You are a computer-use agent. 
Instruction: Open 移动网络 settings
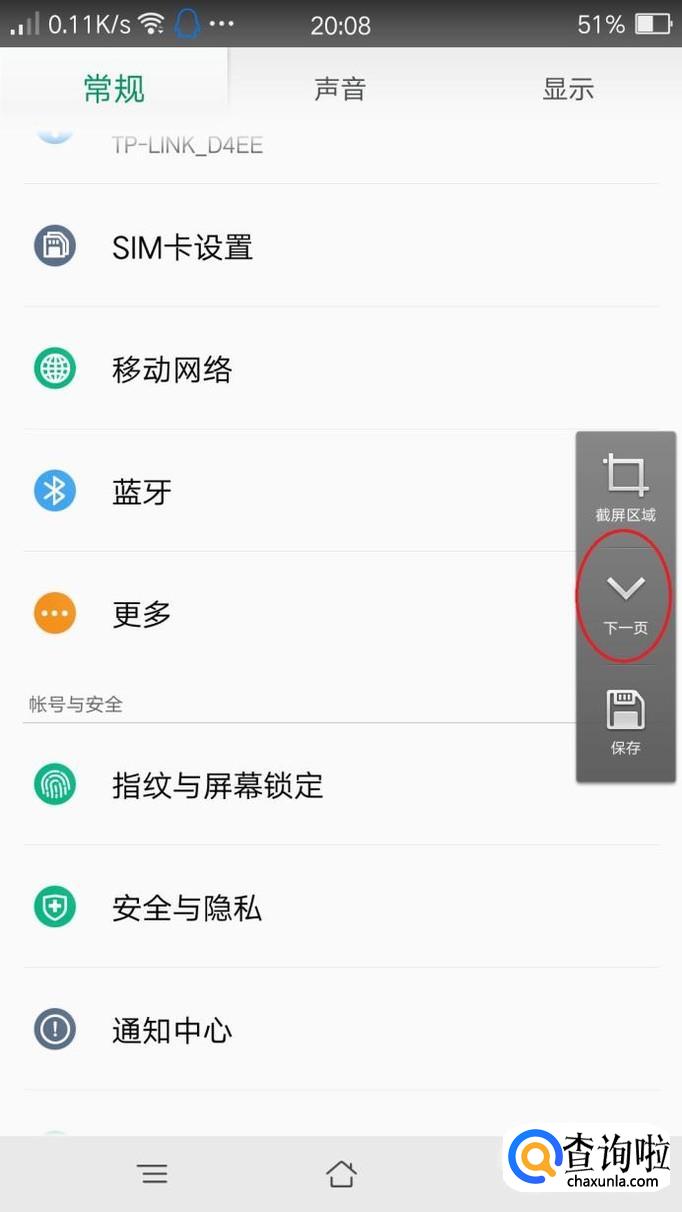point(172,370)
